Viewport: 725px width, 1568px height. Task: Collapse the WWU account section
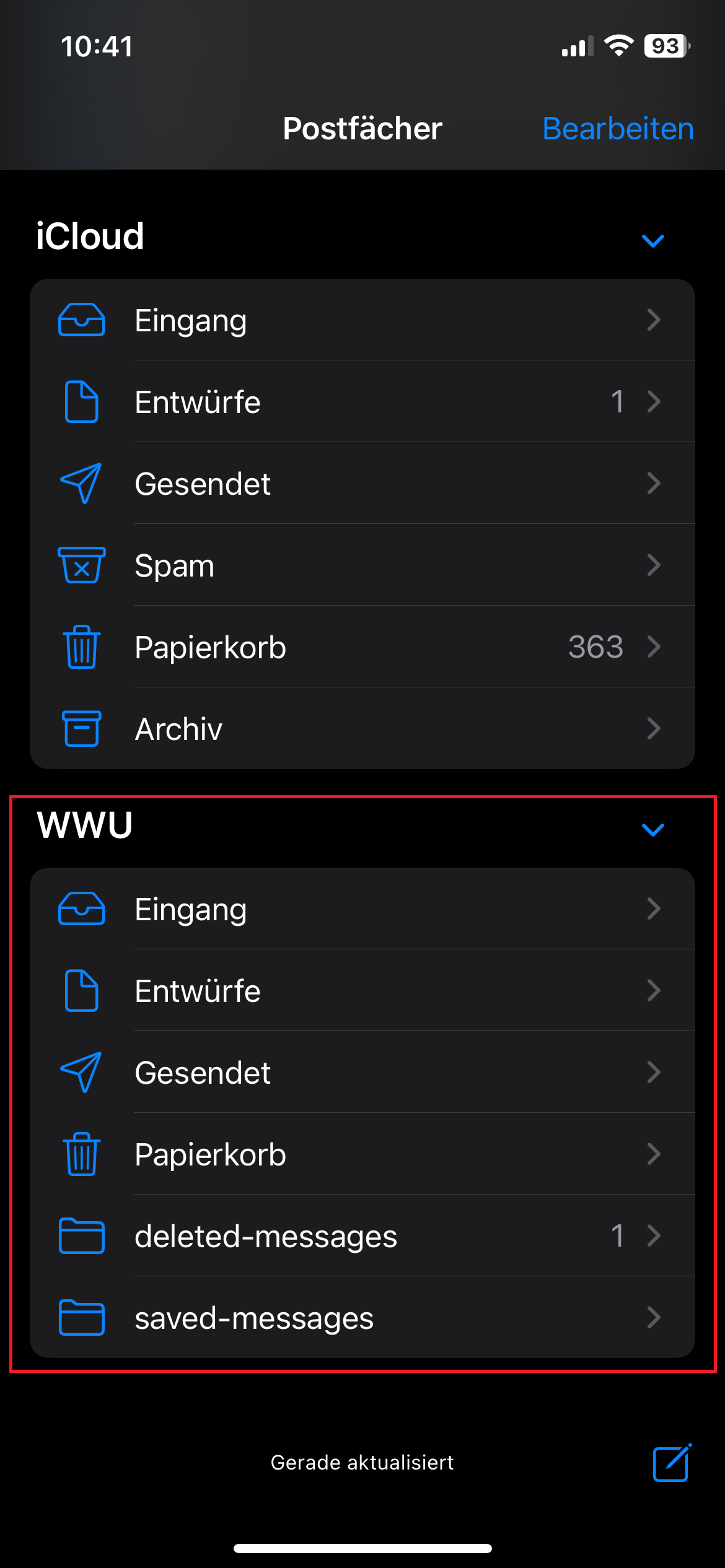point(652,829)
